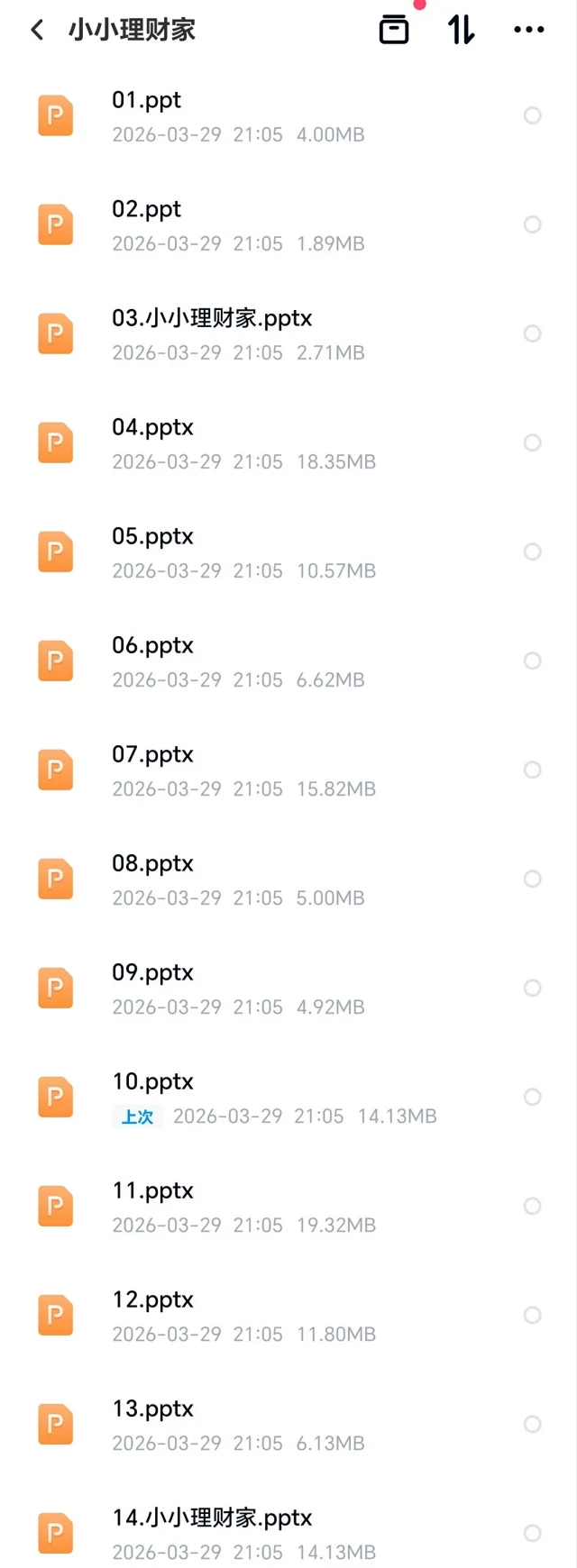Open the three-dot overflow menu
The height and width of the screenshot is (1568, 577).
tap(528, 30)
